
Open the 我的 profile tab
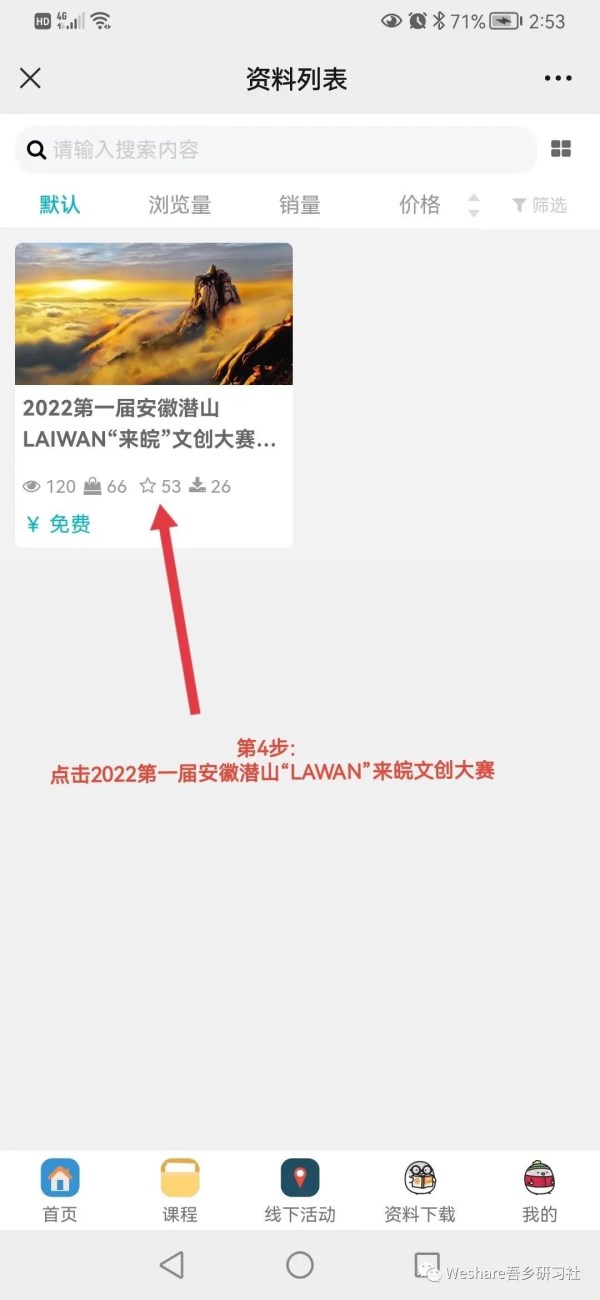coord(539,1191)
